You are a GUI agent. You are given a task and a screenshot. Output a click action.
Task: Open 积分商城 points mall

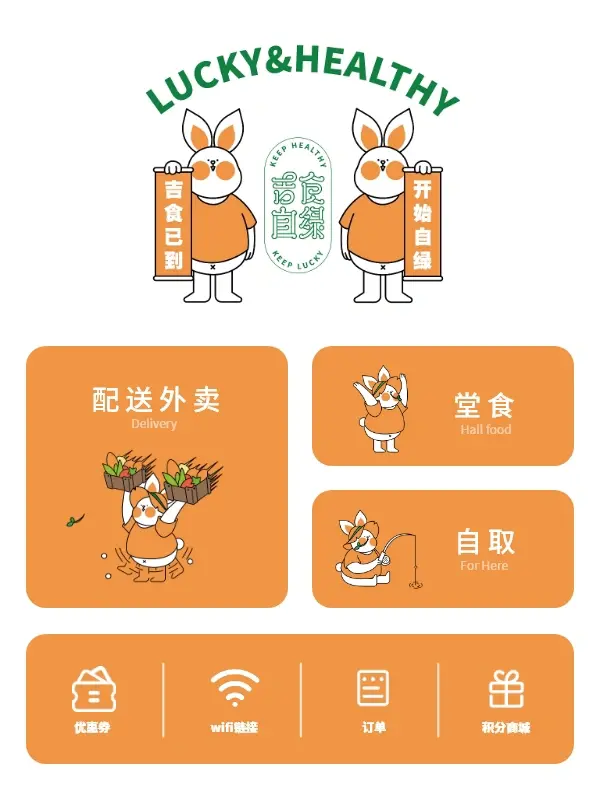(x=506, y=700)
